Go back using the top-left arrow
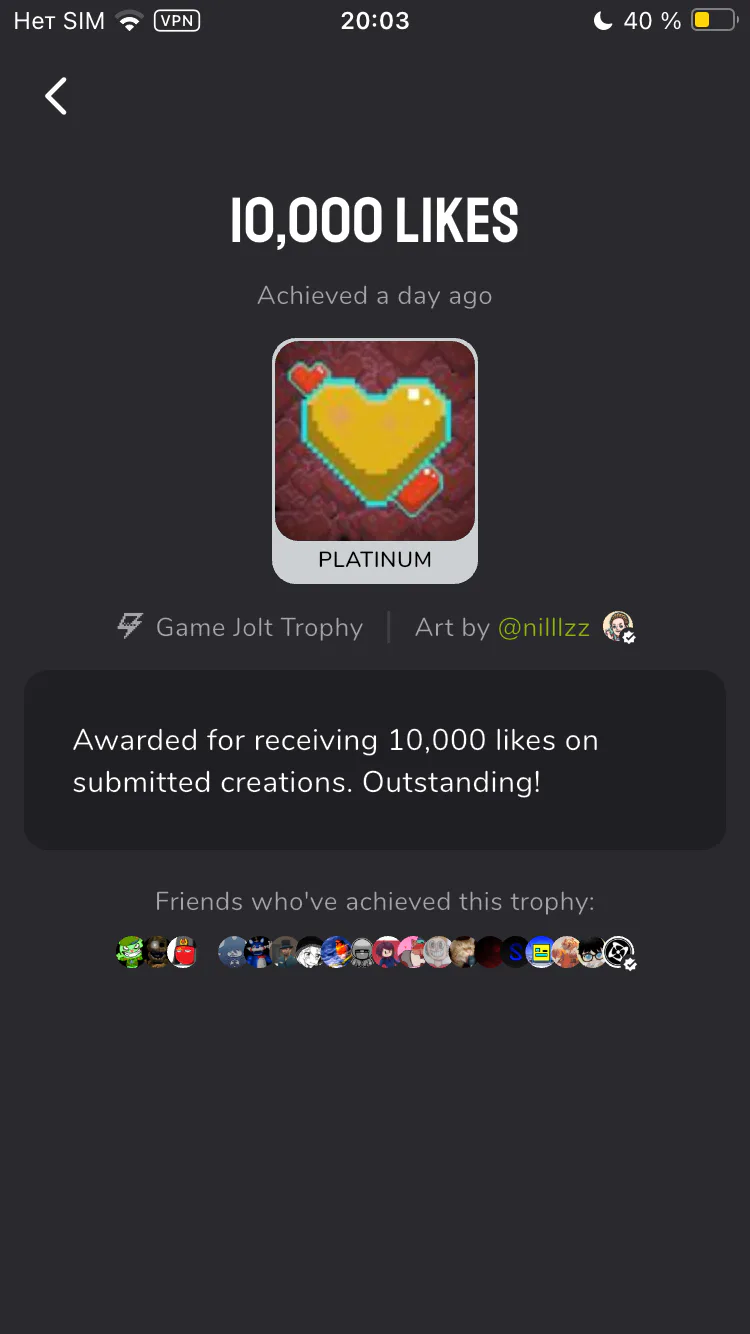This screenshot has height=1334, width=750. click(x=56, y=96)
